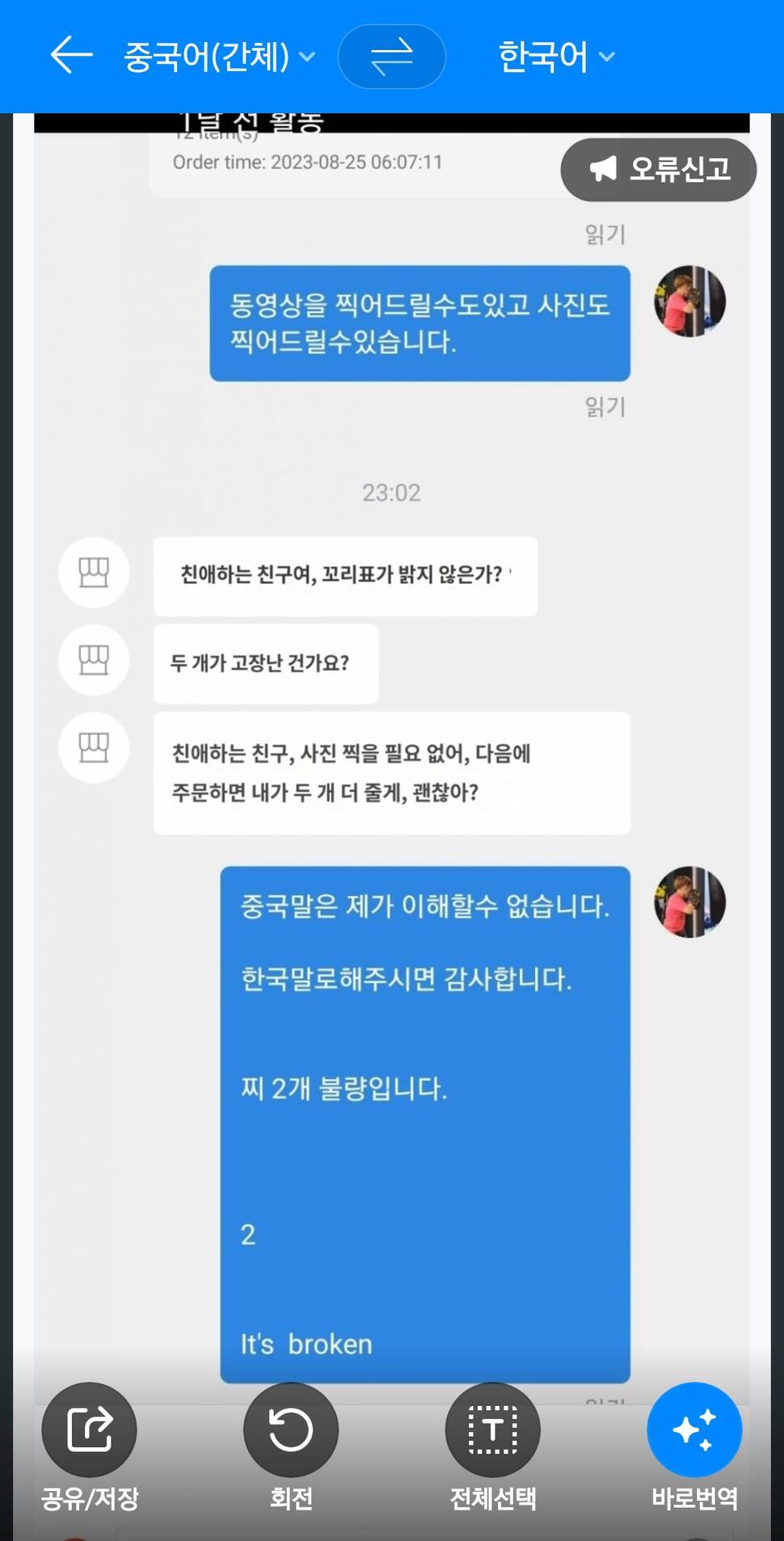The image size is (784, 1541).
Task: Swap source and target languages
Action: tap(391, 57)
